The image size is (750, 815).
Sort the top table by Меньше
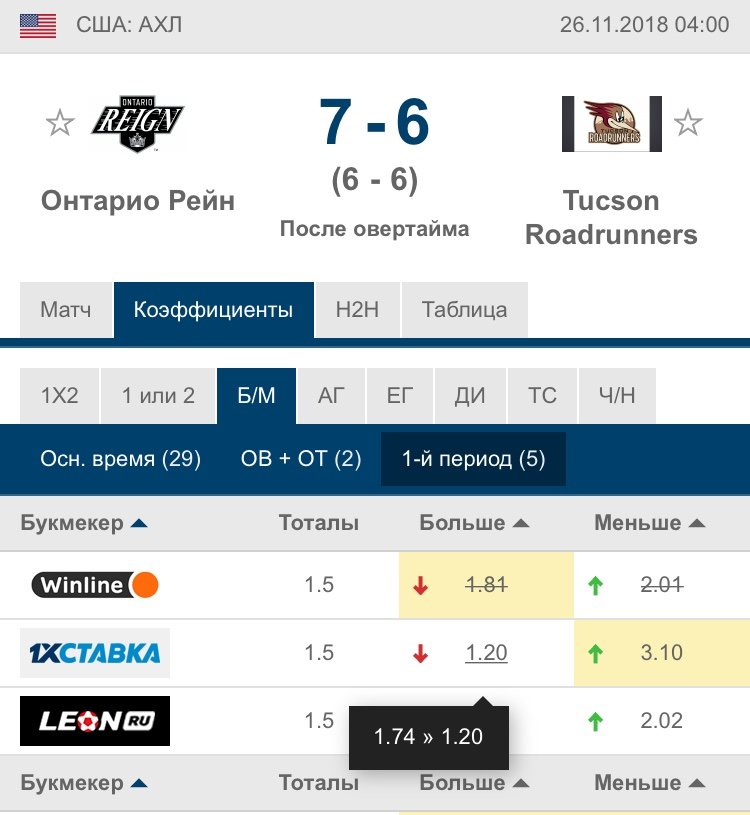click(649, 523)
